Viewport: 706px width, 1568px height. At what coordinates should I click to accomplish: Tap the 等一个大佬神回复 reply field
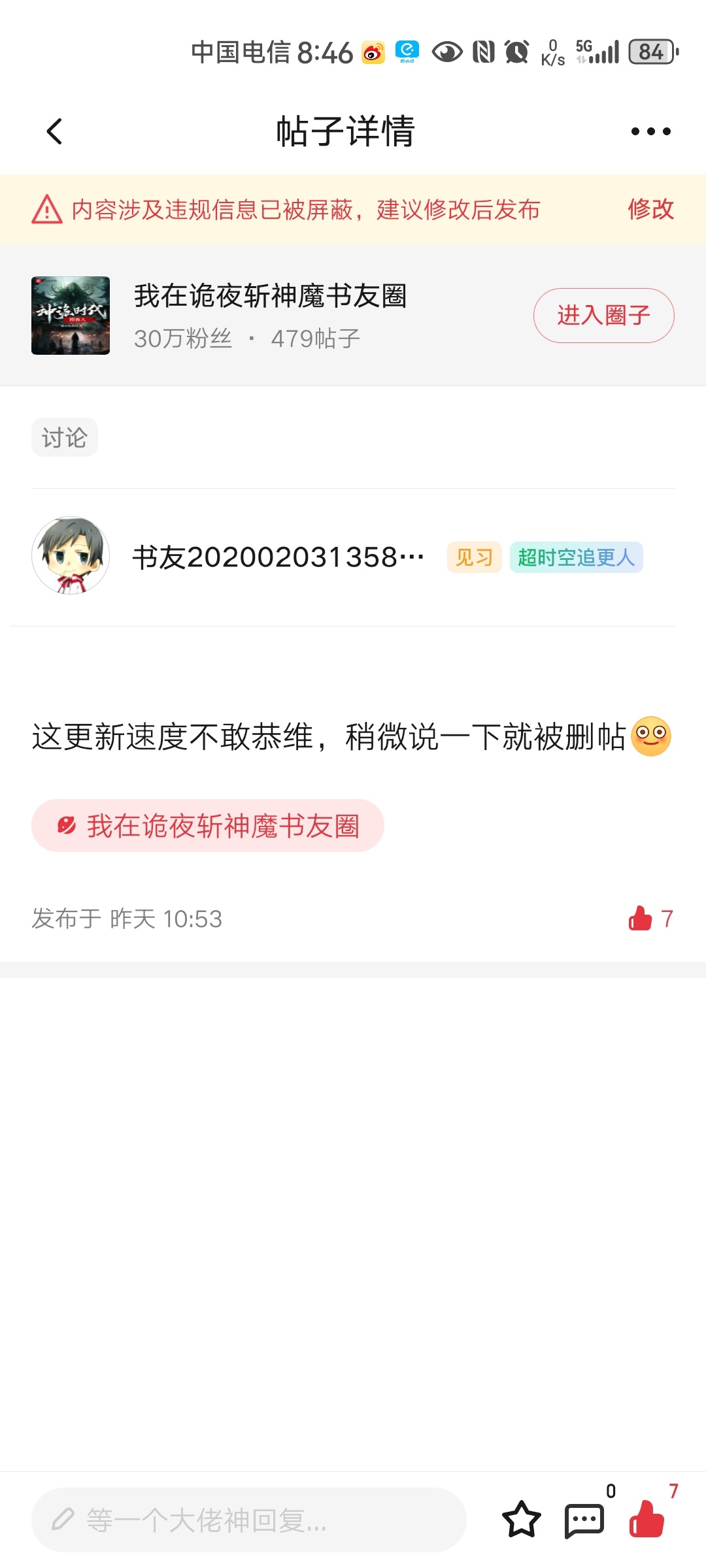point(248,1520)
